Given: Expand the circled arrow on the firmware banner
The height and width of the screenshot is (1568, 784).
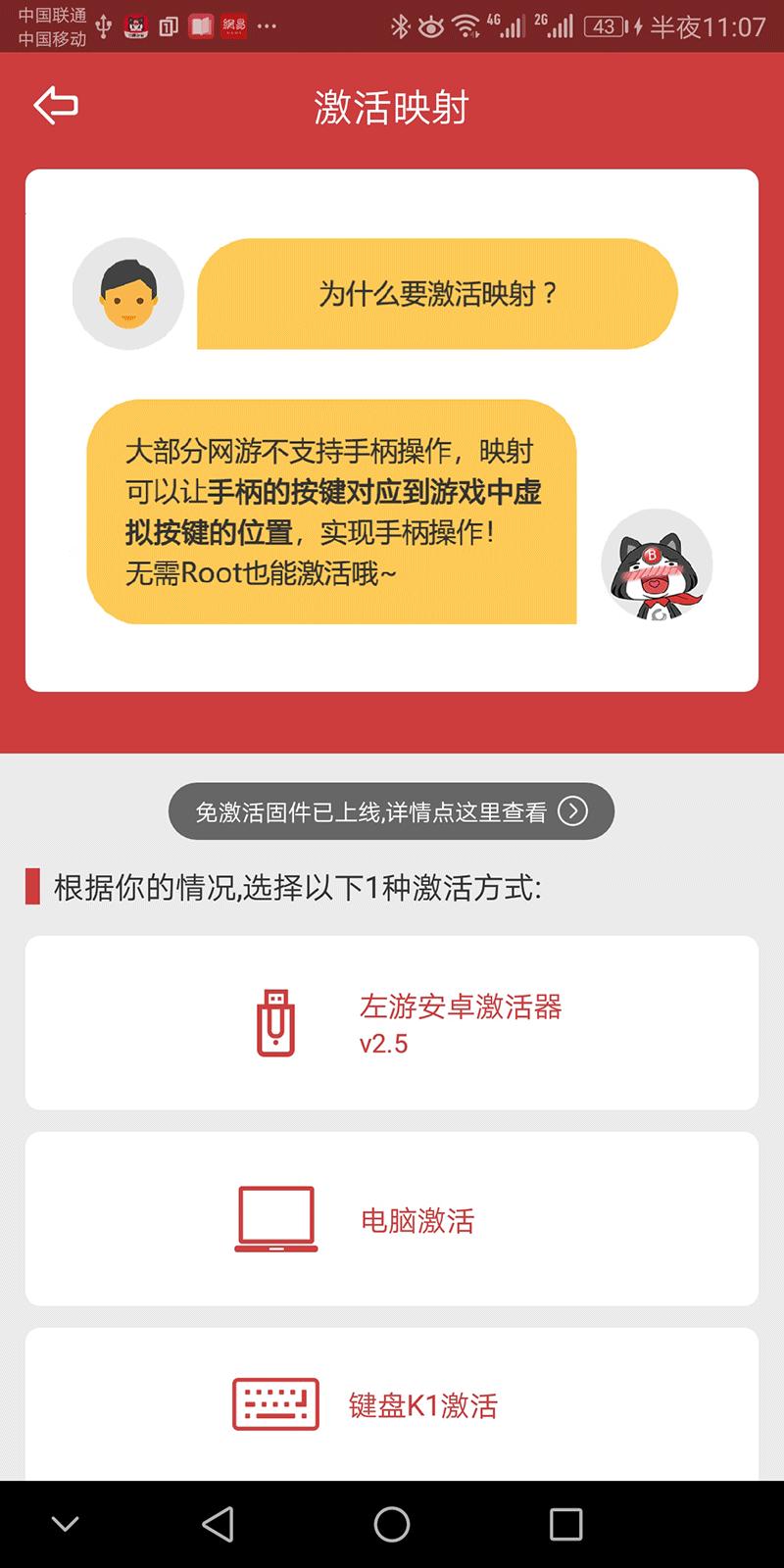Looking at the screenshot, I should [x=573, y=810].
